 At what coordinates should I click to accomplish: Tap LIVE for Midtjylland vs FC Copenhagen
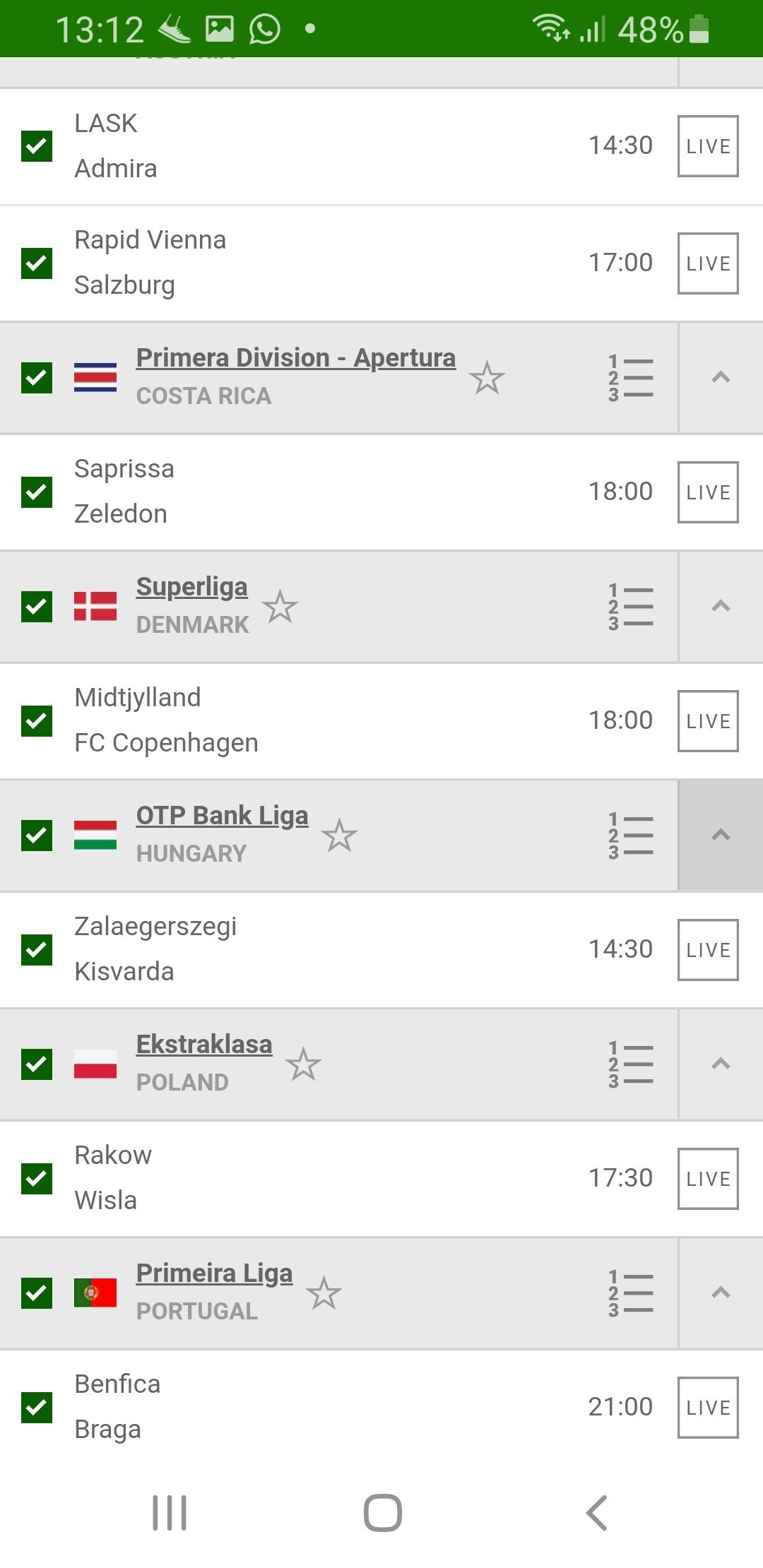tap(708, 720)
